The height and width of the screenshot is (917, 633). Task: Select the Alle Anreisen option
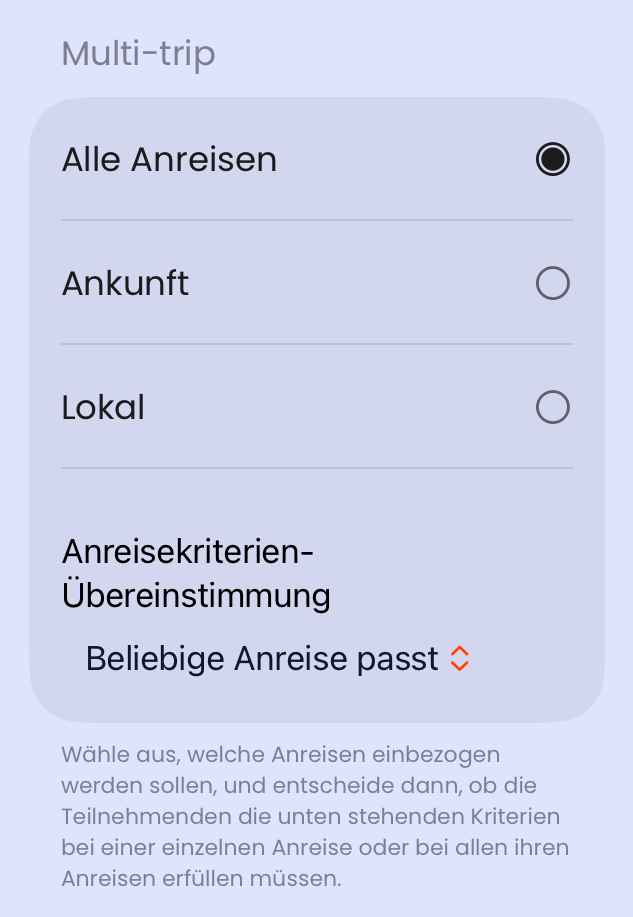pos(552,160)
